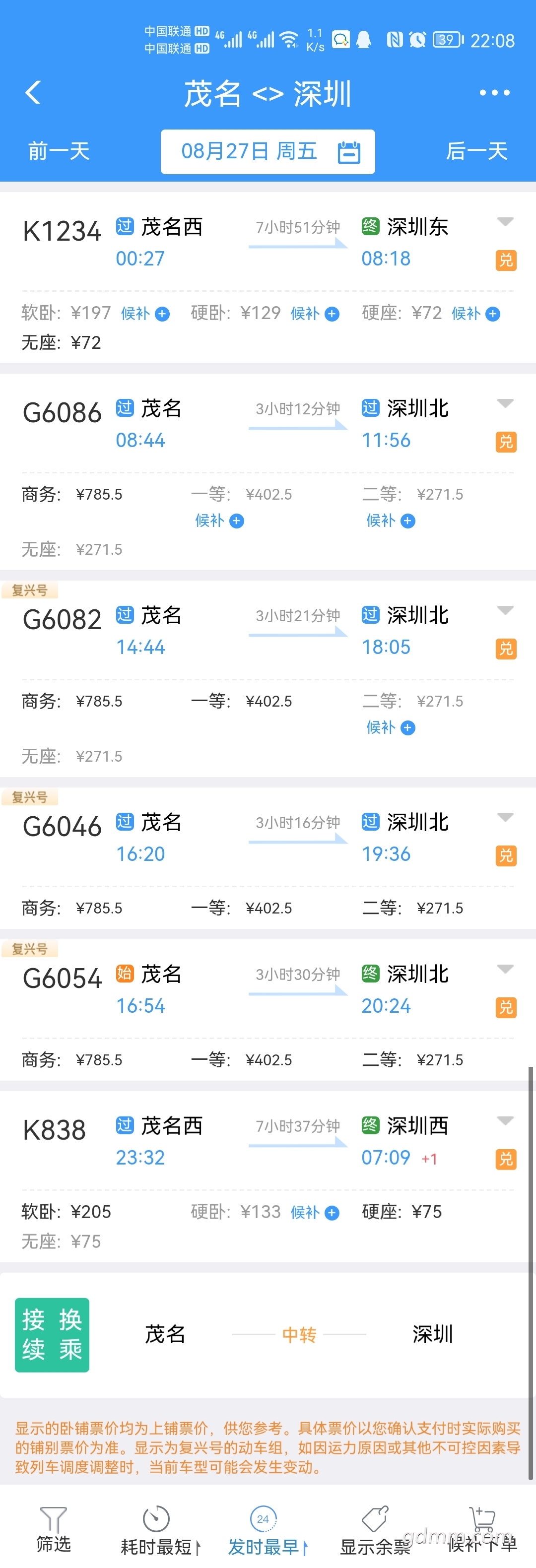Switch to the next day (后一天)
536x1568 pixels.
[x=476, y=151]
